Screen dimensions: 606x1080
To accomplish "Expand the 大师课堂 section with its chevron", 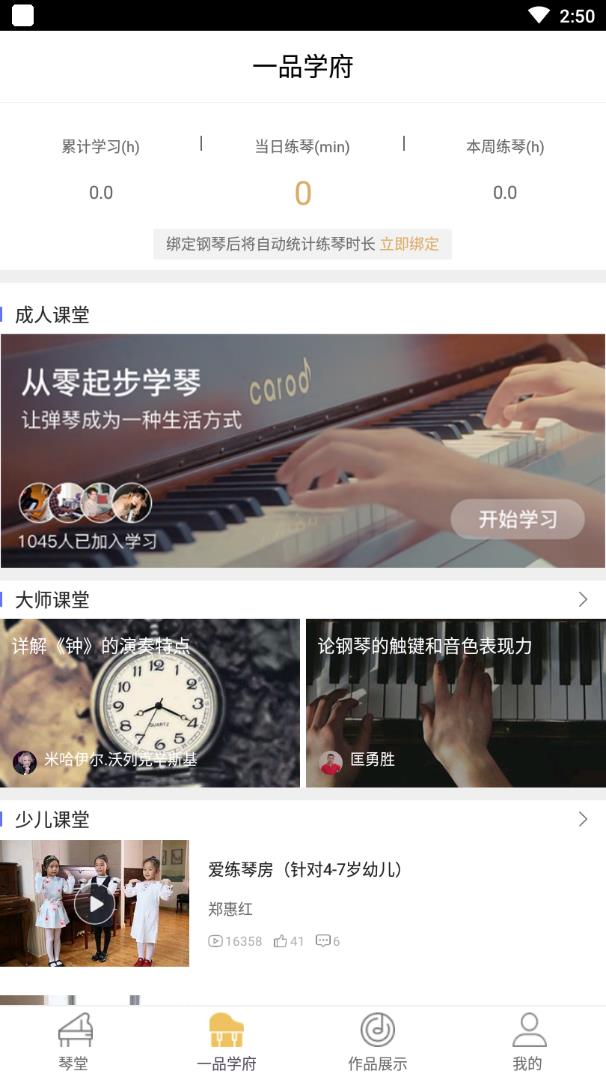I will [583, 600].
